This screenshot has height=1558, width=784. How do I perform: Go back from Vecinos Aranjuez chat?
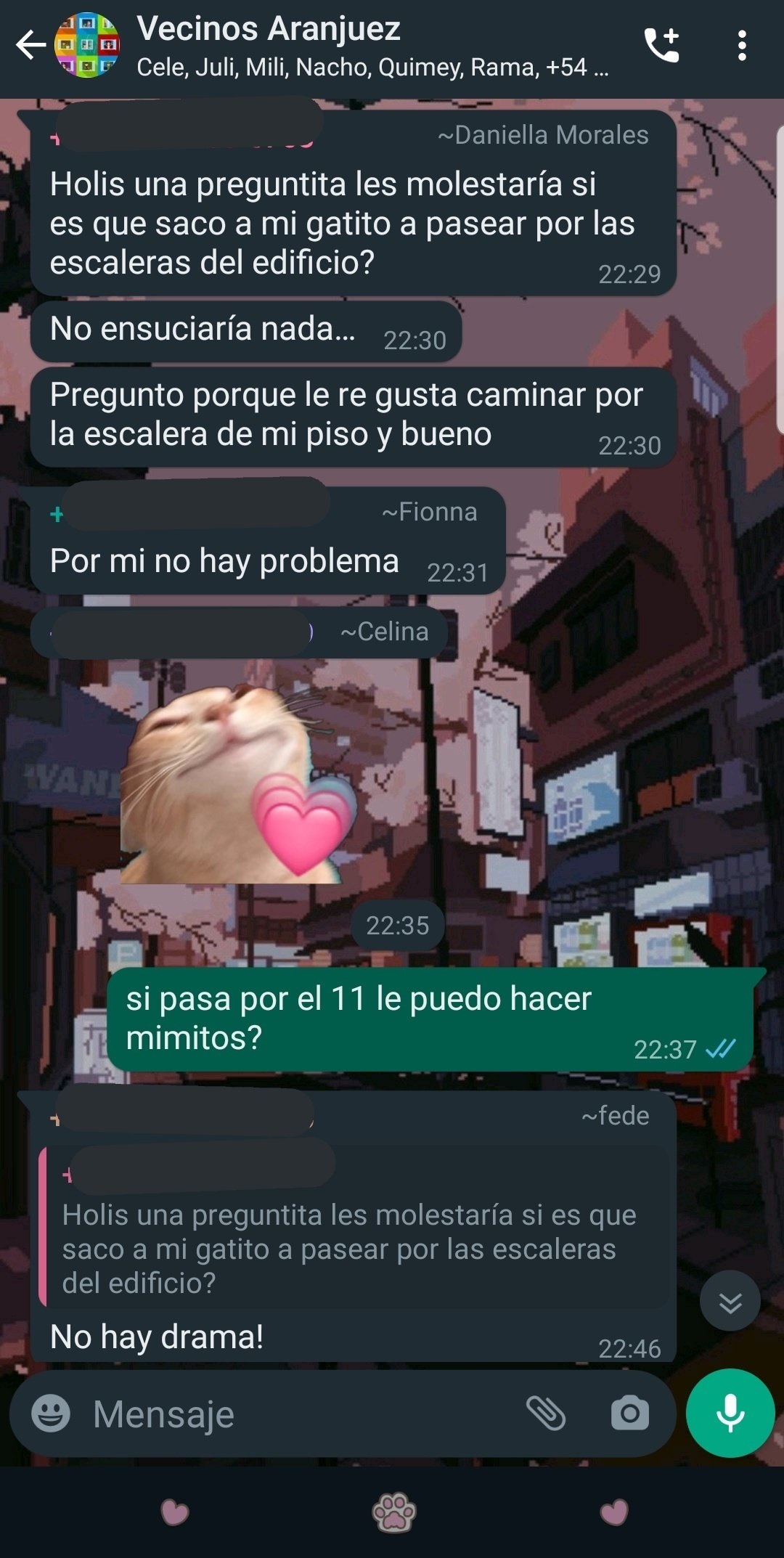[30, 45]
